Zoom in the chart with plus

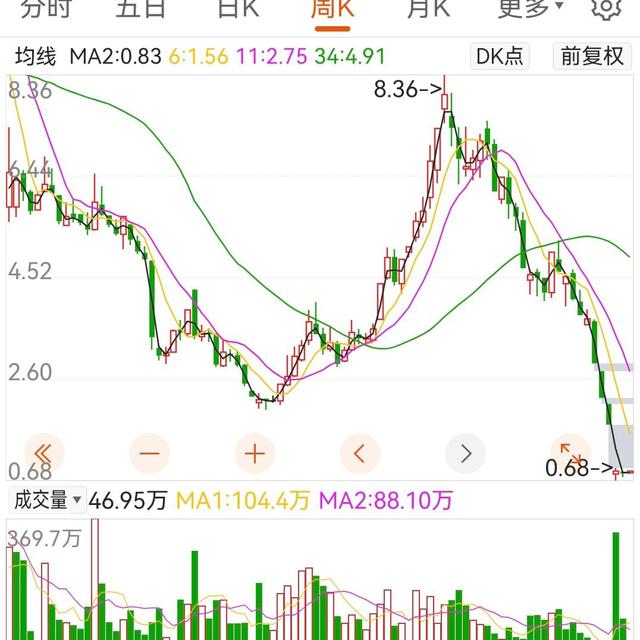click(256, 453)
